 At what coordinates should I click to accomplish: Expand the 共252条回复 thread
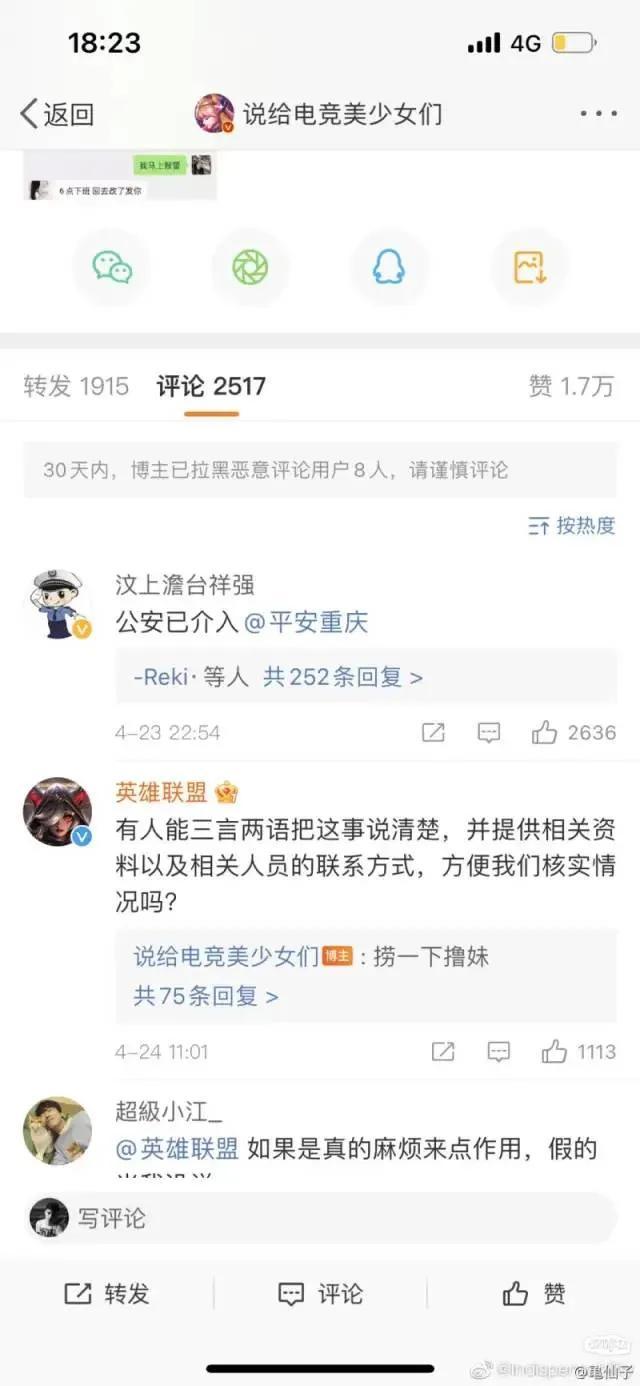click(x=343, y=677)
